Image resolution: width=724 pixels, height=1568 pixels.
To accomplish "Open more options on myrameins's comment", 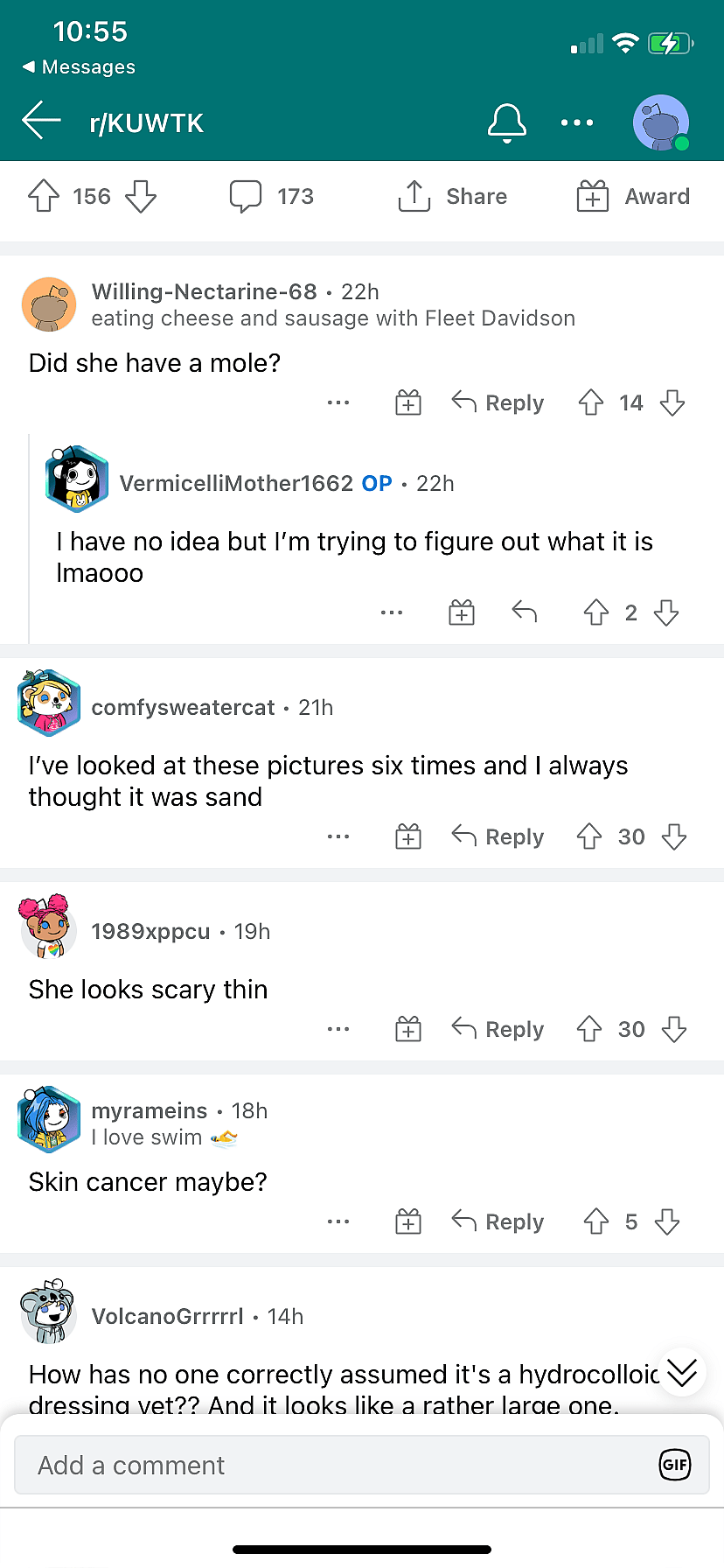I will [338, 1221].
